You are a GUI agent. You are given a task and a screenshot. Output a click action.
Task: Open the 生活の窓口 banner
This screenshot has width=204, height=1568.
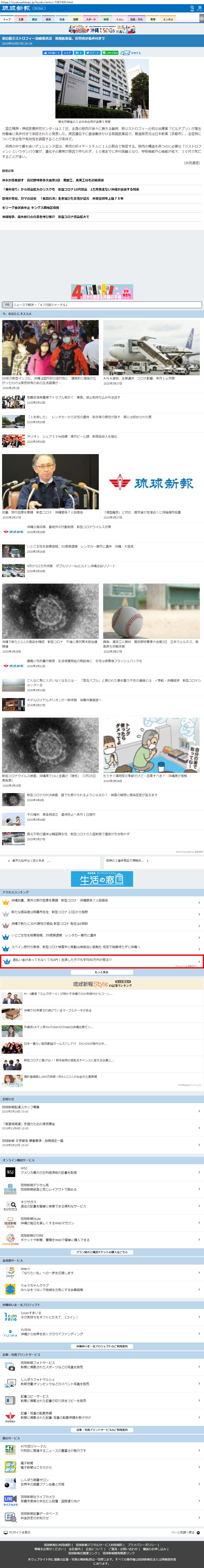click(x=102, y=879)
